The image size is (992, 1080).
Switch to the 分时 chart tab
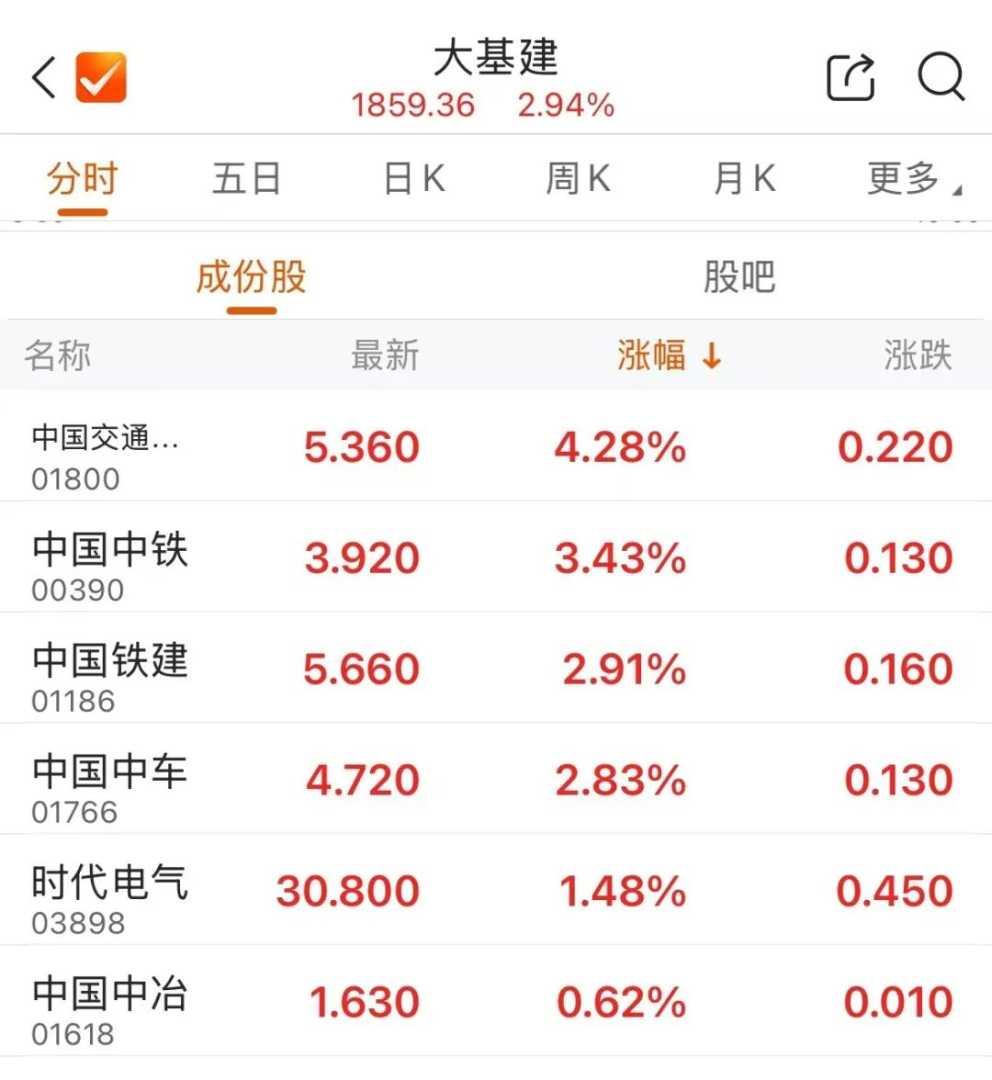pos(82,180)
